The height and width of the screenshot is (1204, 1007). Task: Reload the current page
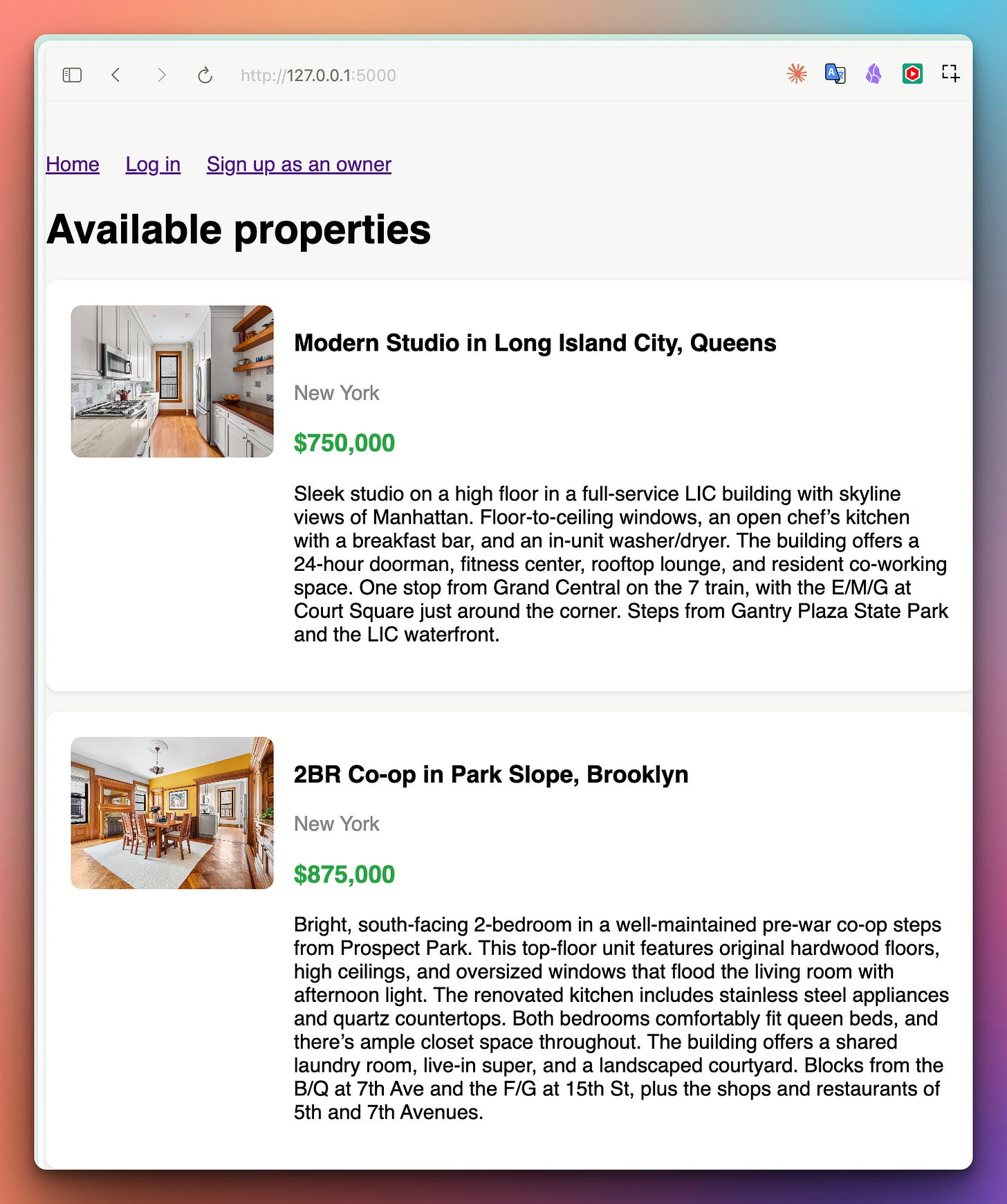[x=205, y=75]
